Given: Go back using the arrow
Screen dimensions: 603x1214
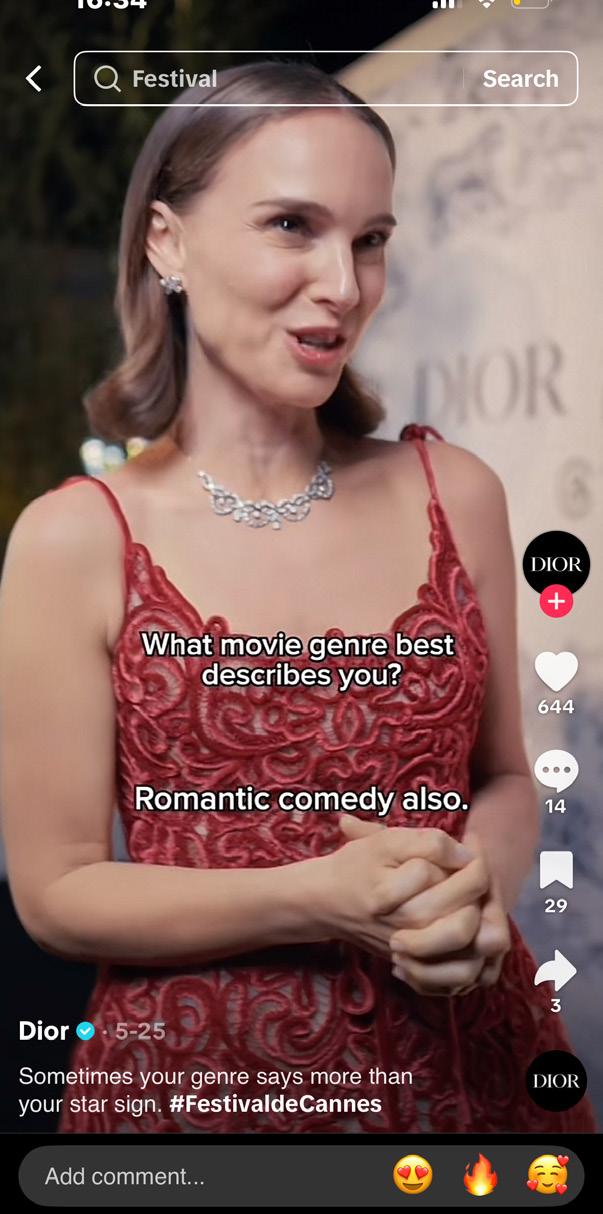Looking at the screenshot, I should [34, 79].
